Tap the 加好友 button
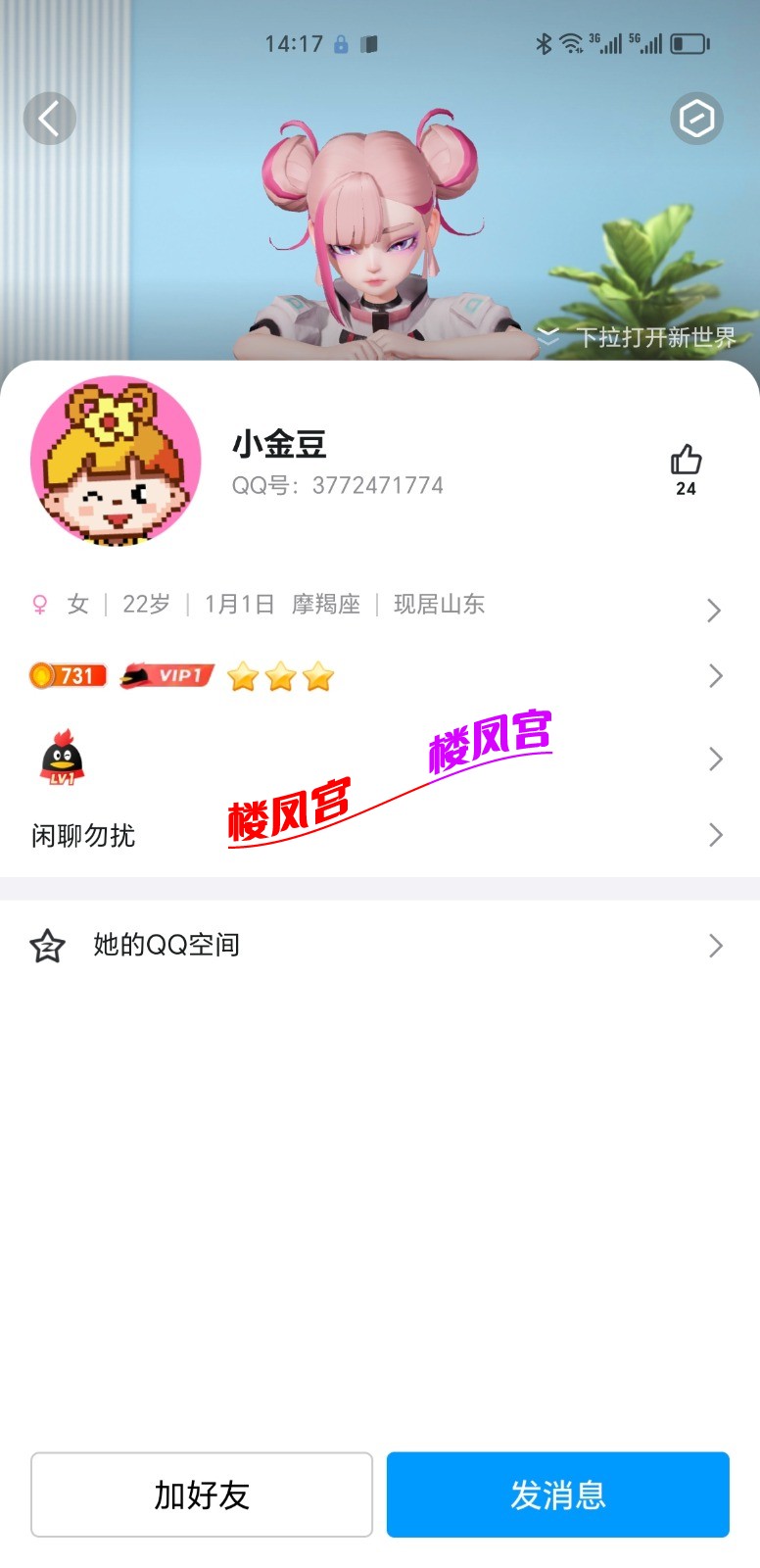 pos(202,1494)
